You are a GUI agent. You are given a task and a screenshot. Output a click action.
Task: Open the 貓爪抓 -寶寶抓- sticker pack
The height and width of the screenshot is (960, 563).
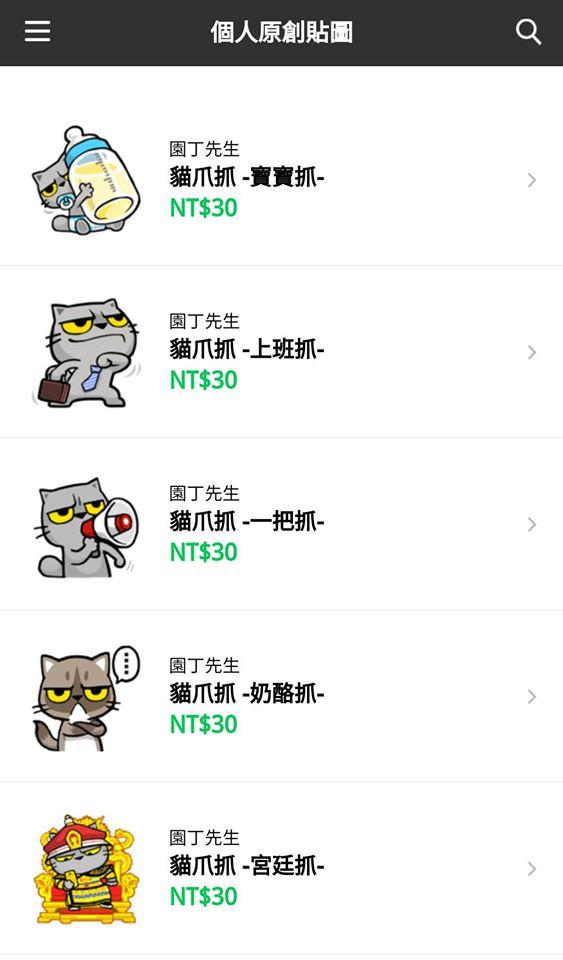(x=282, y=180)
